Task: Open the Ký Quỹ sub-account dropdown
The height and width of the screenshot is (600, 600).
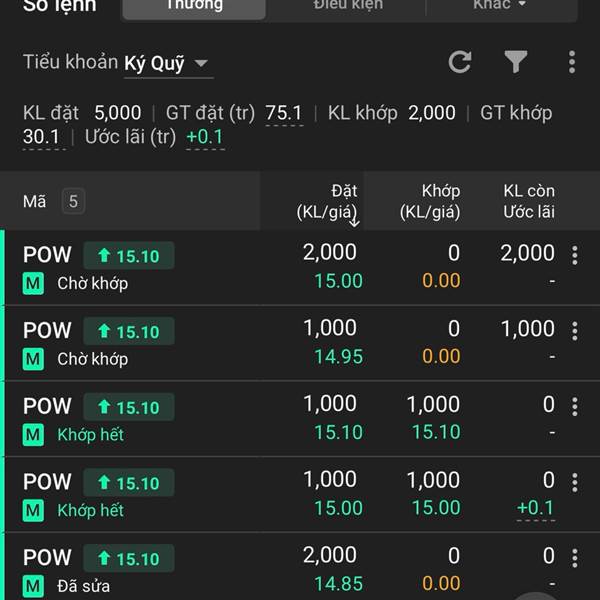Action: point(167,63)
